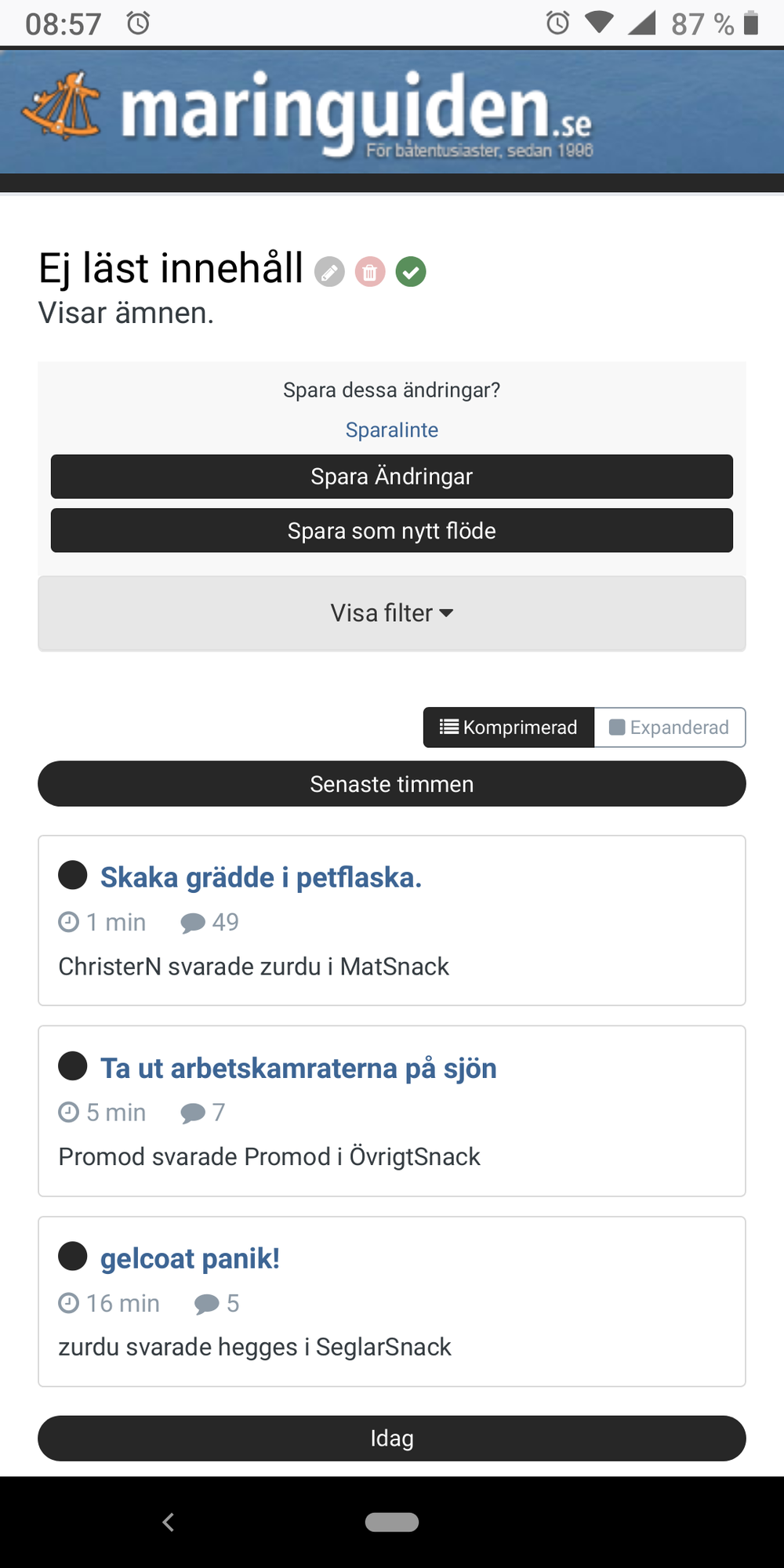Tap the Sparalinte link
This screenshot has height=1568, width=784.
(392, 430)
